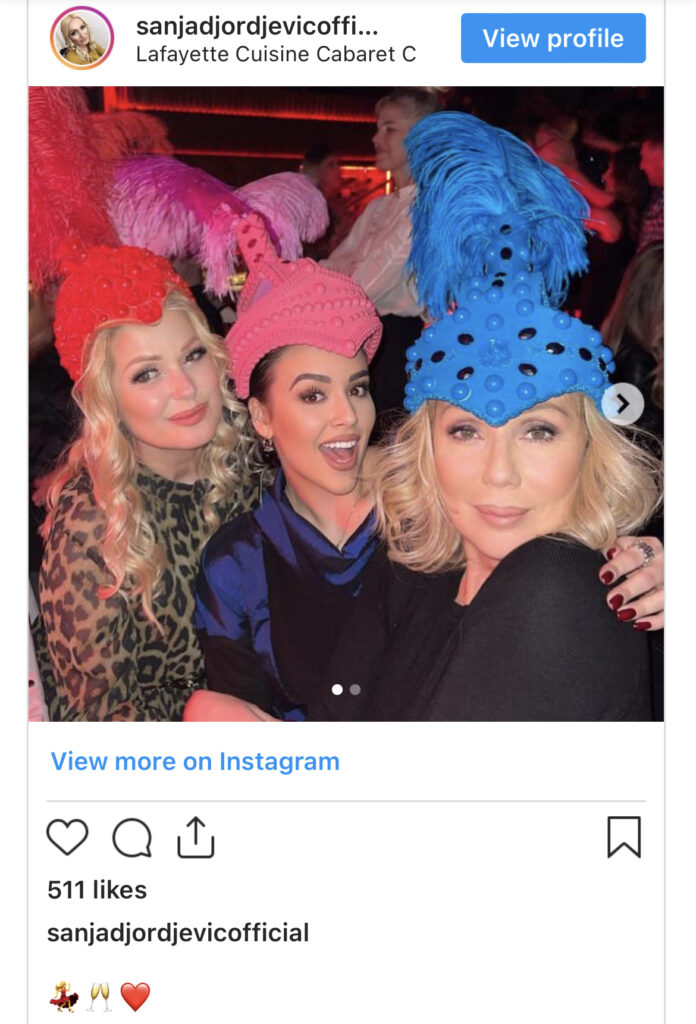
Task: Open sanjadjordjevicofficial's profile avatar
Action: [82, 38]
